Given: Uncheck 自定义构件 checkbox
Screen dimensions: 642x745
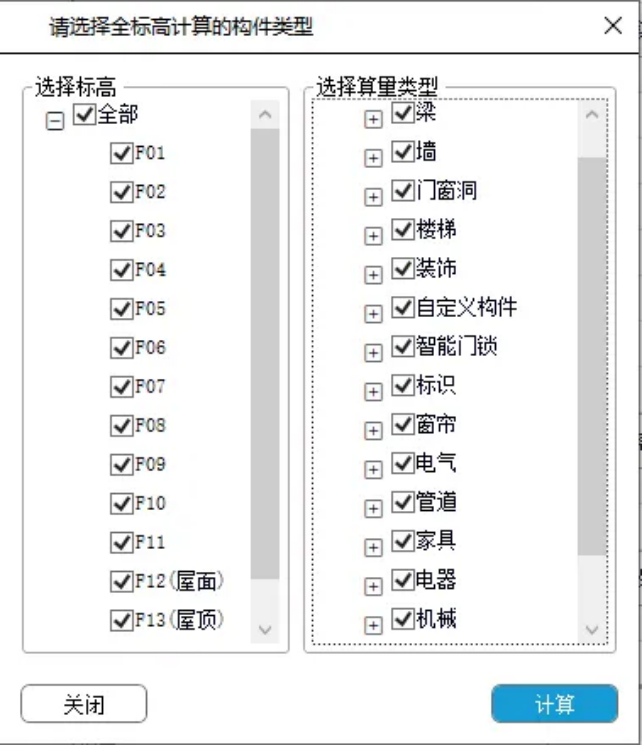Looking at the screenshot, I should click(x=403, y=308).
